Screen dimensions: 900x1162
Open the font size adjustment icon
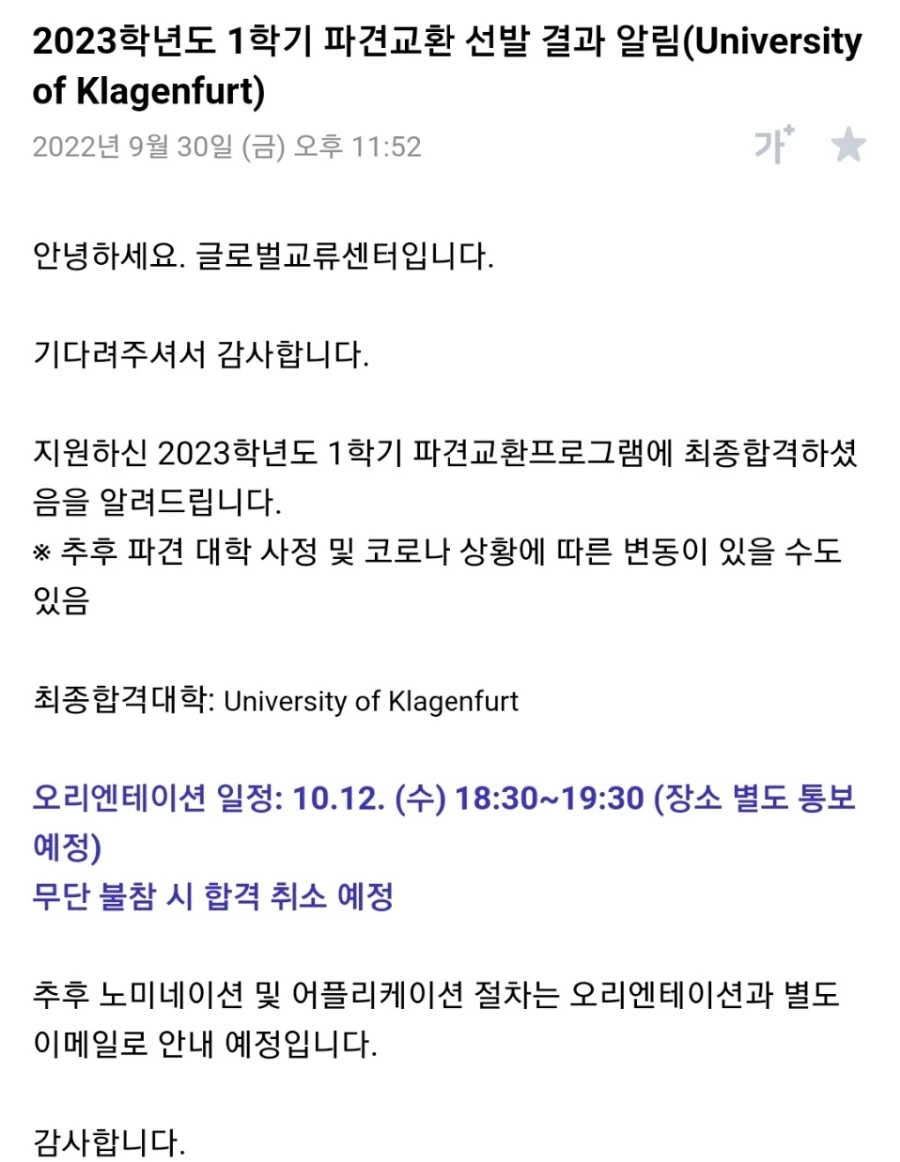pos(774,145)
